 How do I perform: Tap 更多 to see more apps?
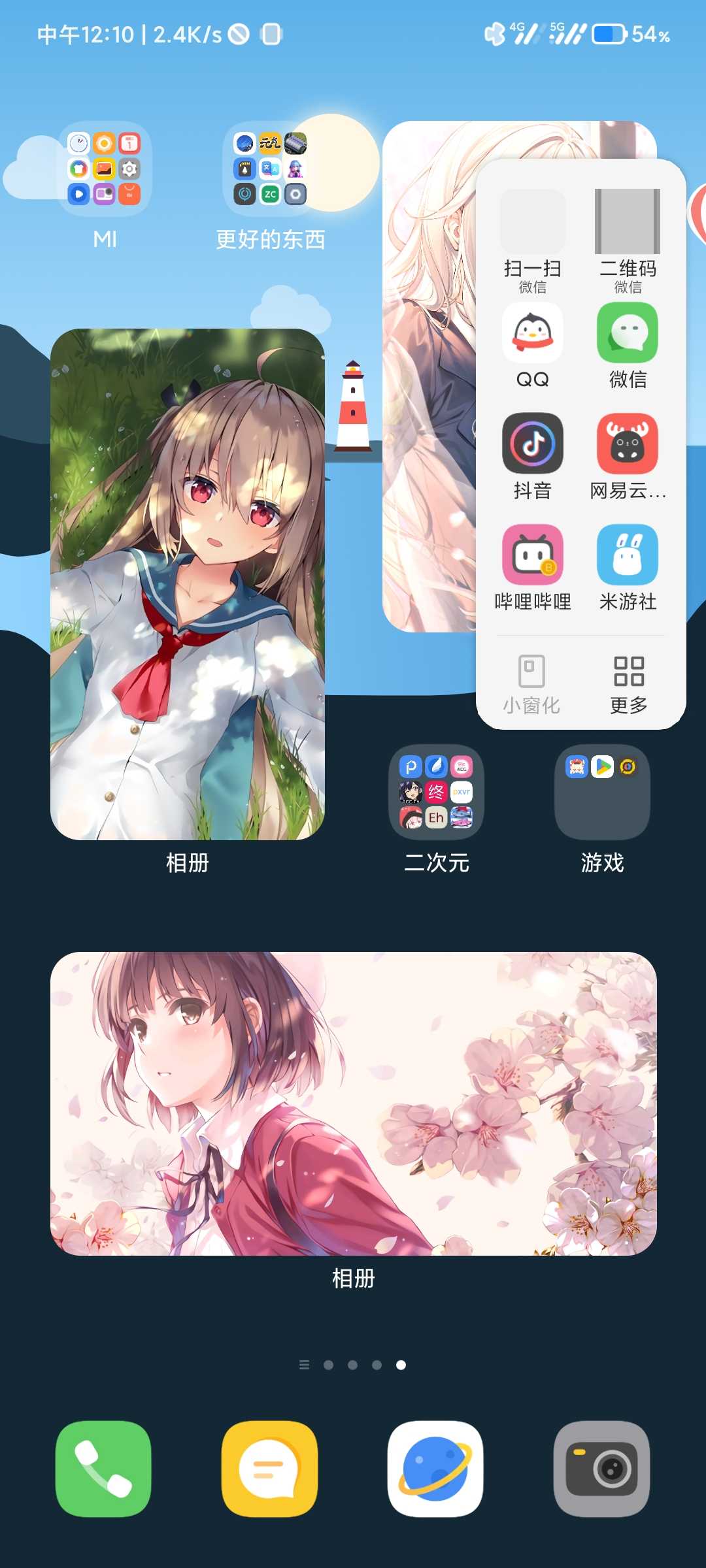(628, 685)
